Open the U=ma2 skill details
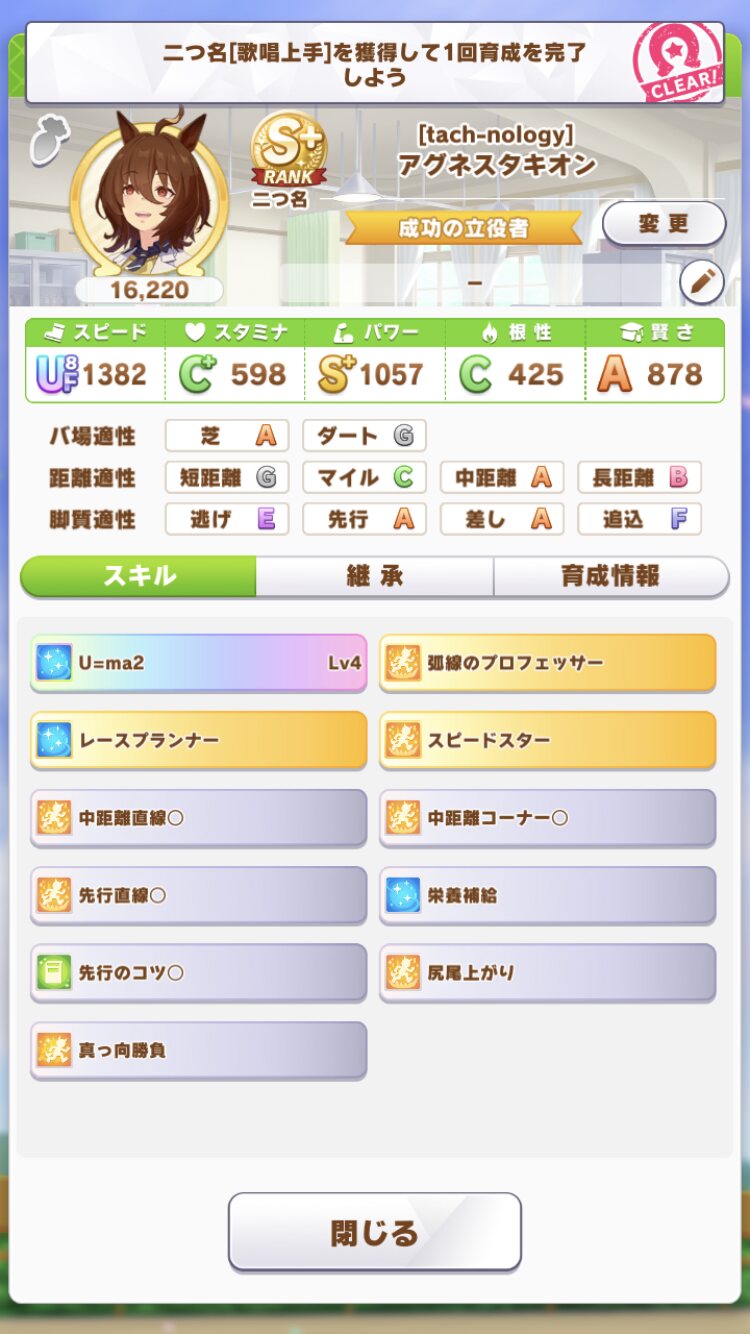 coord(198,662)
